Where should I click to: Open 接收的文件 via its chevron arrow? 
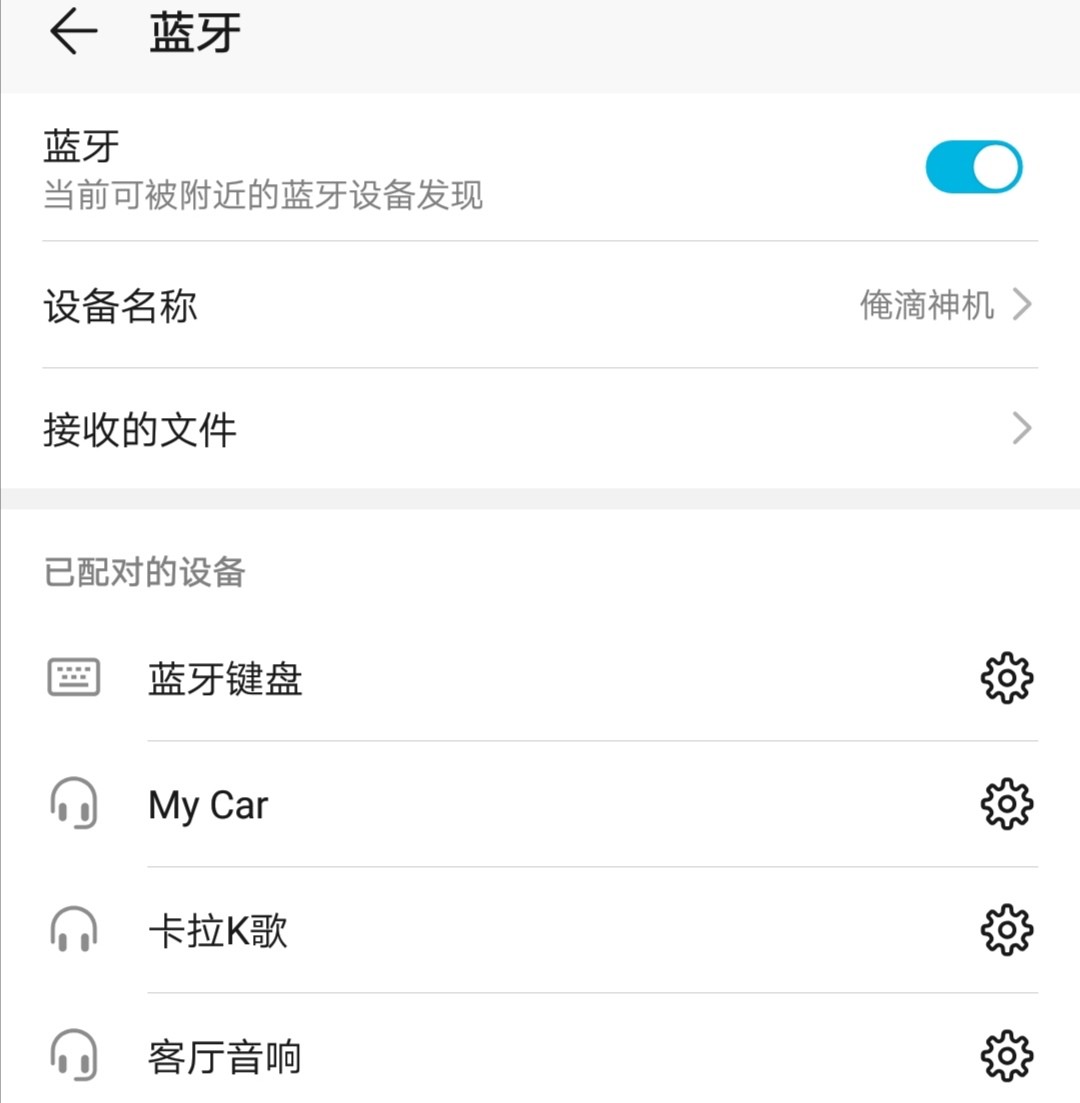click(1022, 428)
